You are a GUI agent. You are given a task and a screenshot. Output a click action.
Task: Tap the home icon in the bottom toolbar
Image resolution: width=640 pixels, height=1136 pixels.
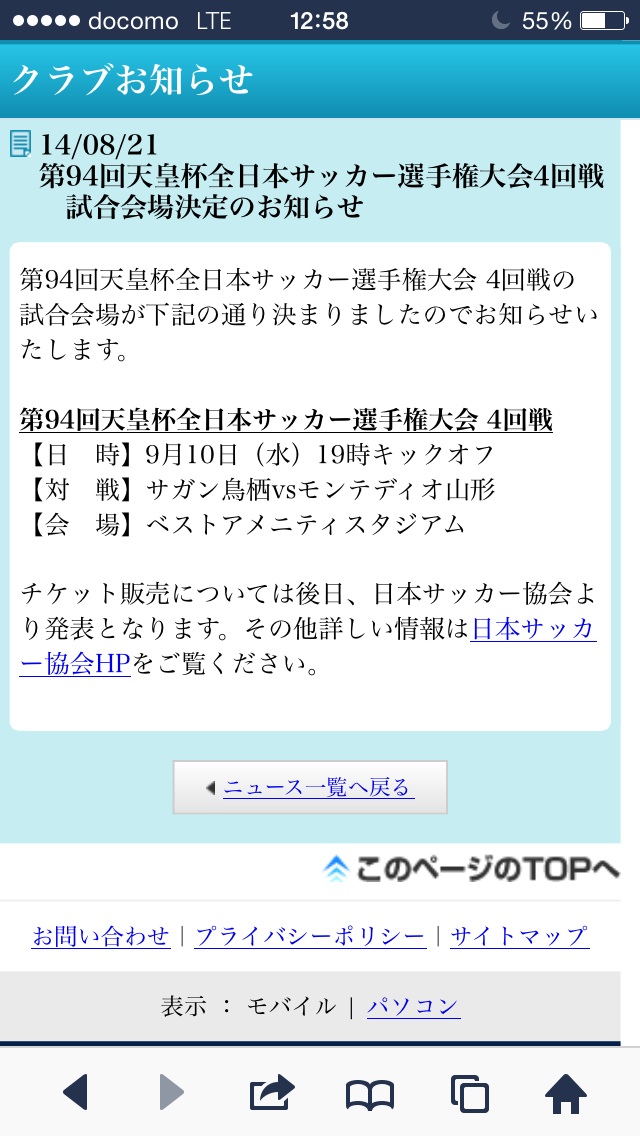point(565,1092)
